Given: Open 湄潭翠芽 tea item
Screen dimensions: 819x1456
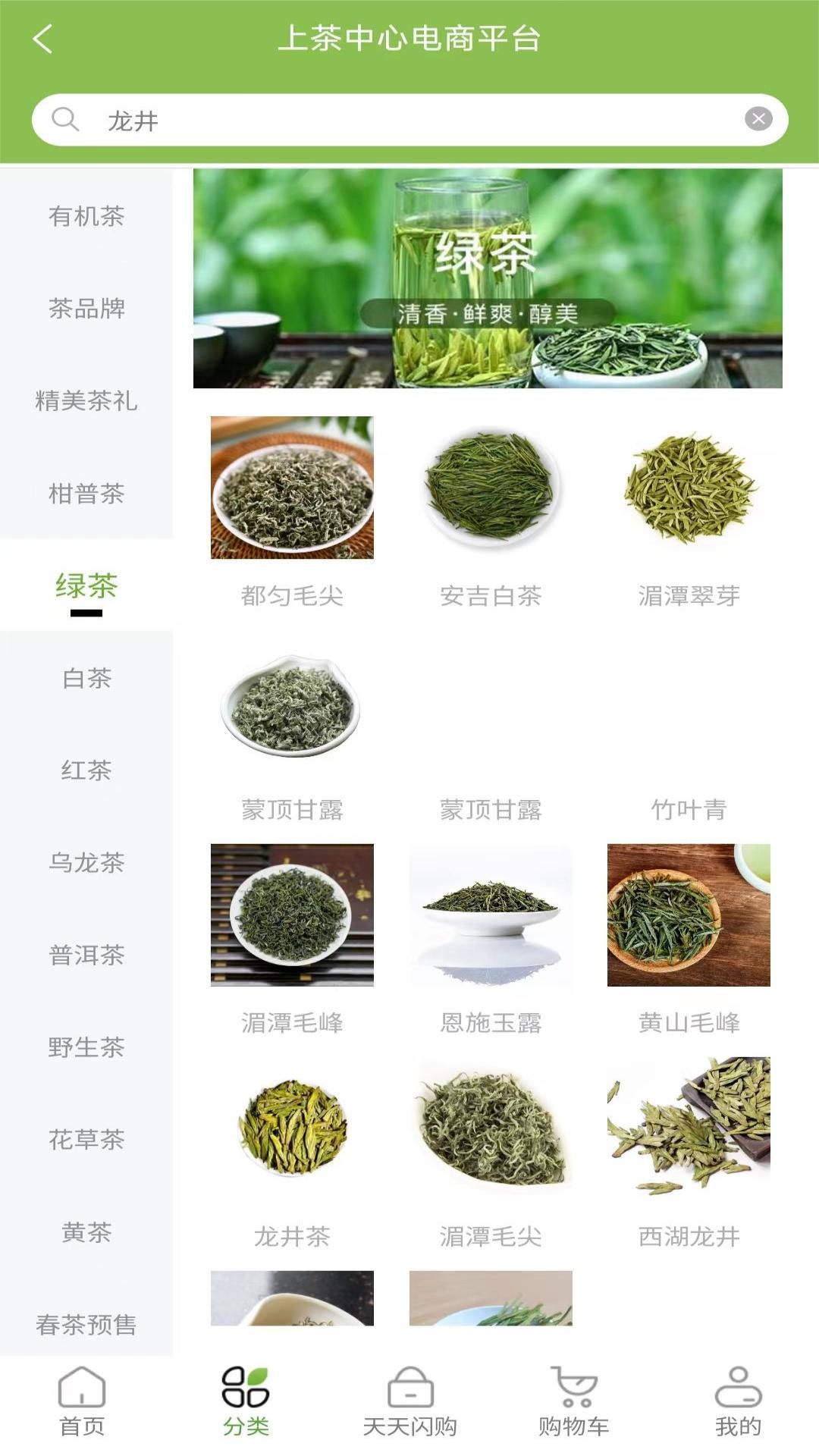Looking at the screenshot, I should pos(689,488).
